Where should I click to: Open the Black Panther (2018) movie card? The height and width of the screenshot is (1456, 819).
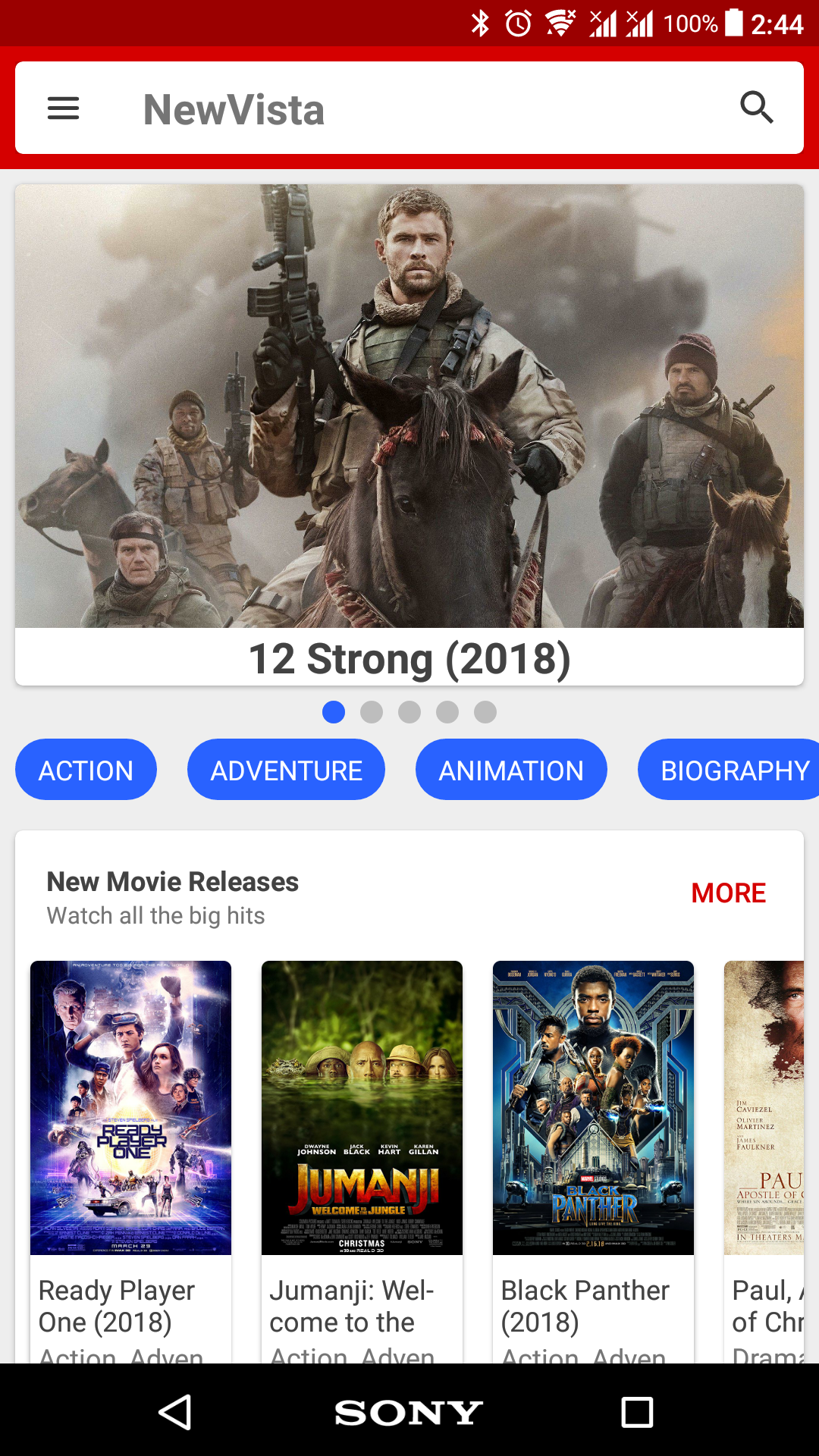(593, 1137)
